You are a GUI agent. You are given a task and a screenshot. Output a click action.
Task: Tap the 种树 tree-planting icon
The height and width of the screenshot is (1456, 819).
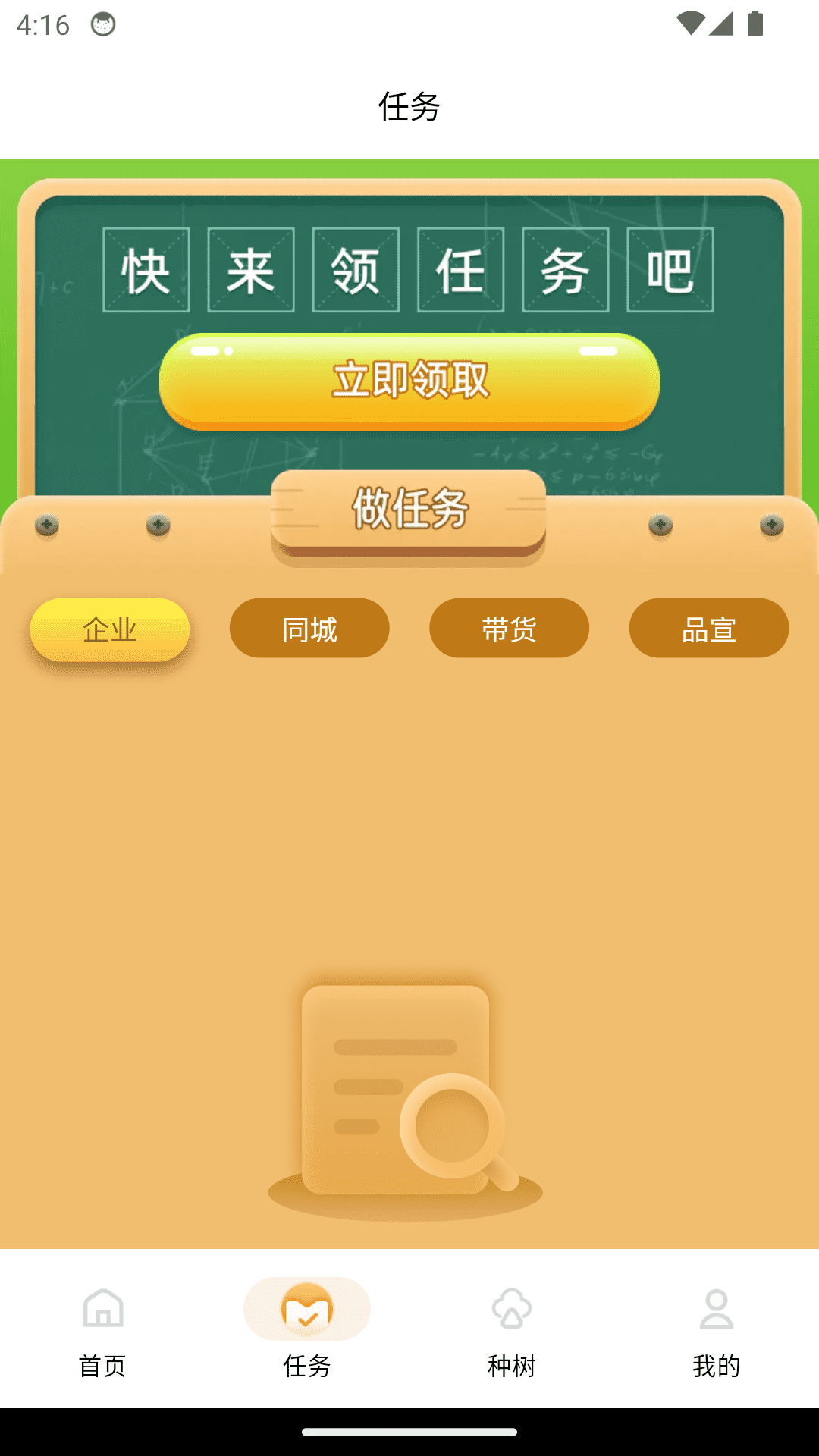point(510,1306)
